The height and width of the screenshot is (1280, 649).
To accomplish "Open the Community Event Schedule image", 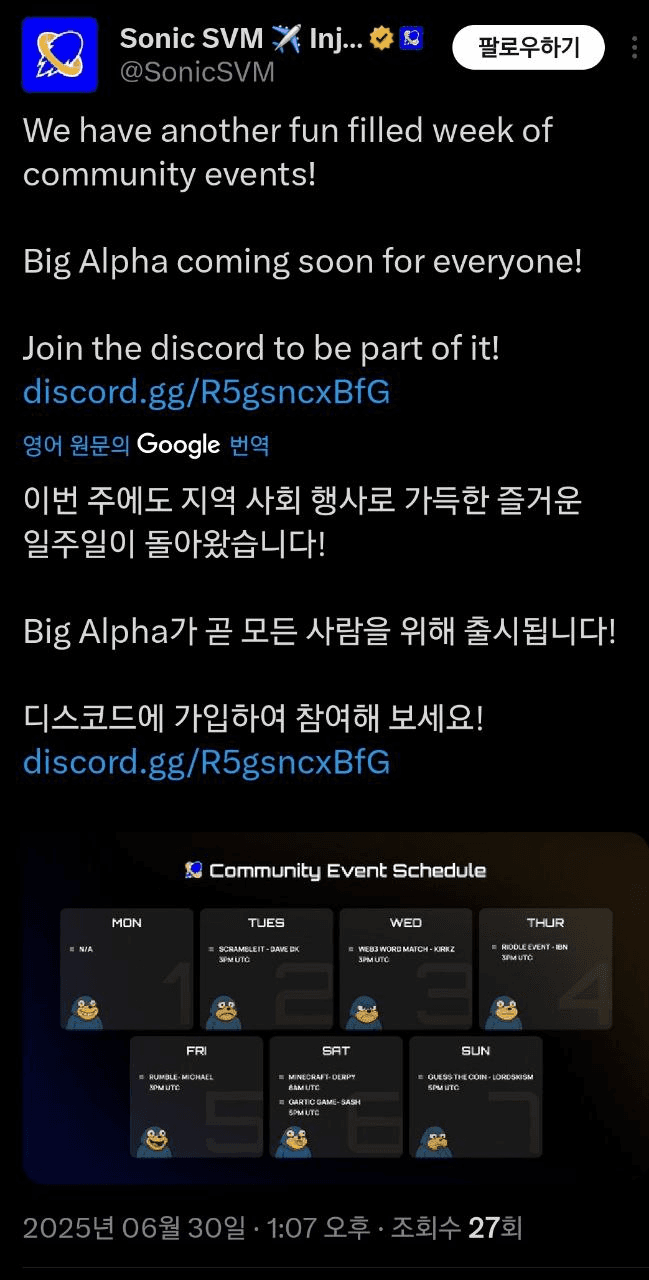I will coord(335,1008).
